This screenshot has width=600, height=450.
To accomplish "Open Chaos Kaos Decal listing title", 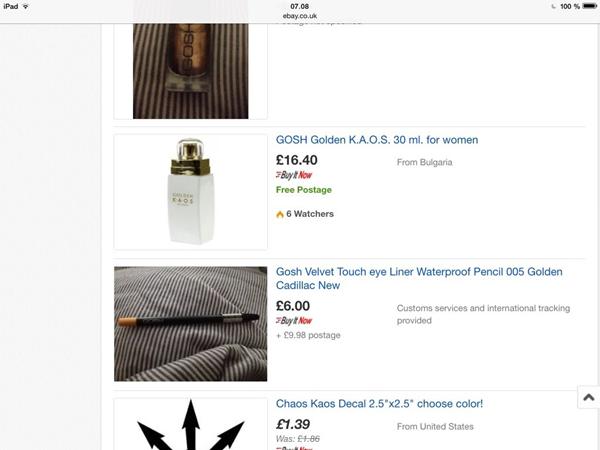I will coord(379,404).
